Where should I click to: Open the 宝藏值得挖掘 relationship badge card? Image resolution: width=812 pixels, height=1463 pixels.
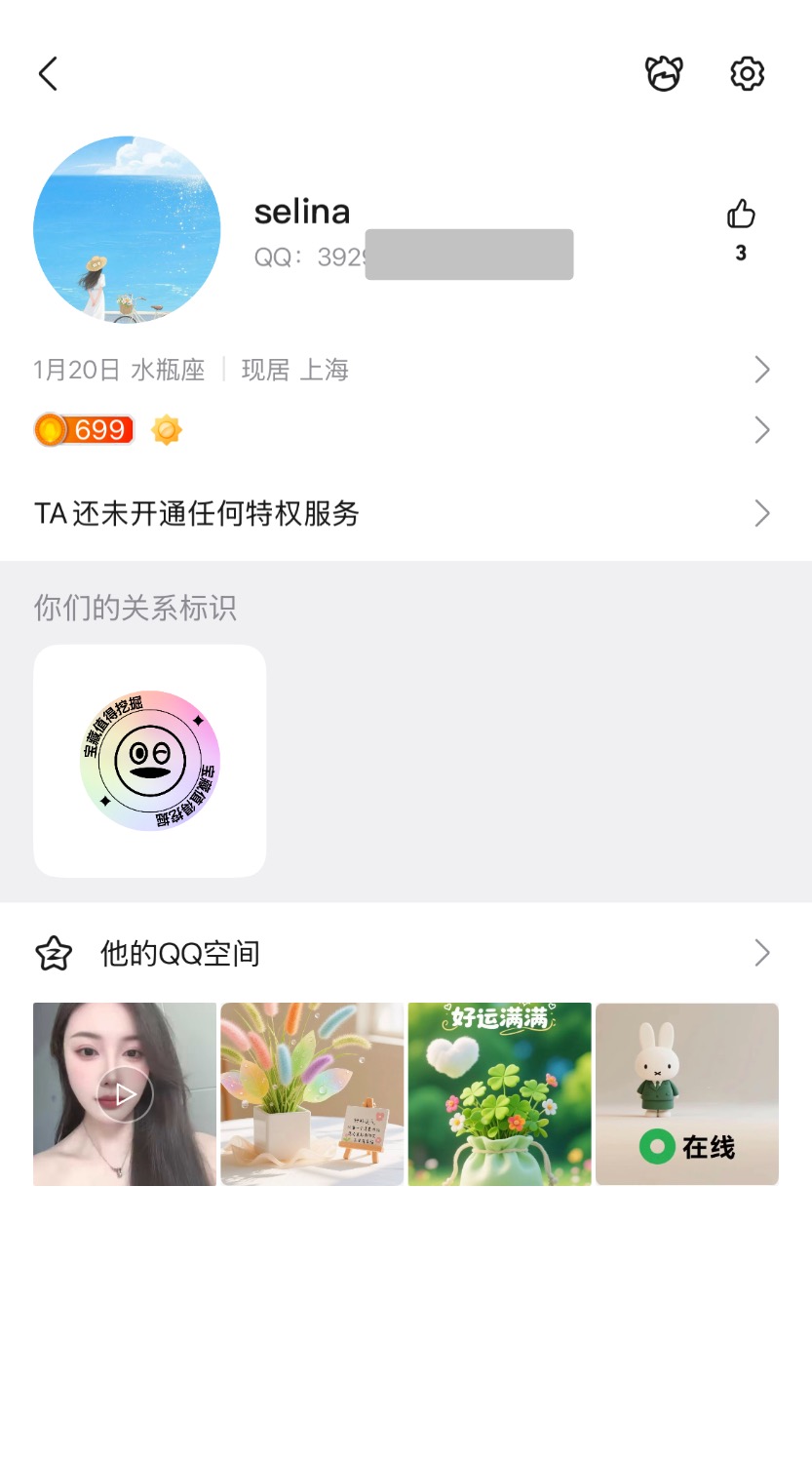pyautogui.click(x=150, y=761)
